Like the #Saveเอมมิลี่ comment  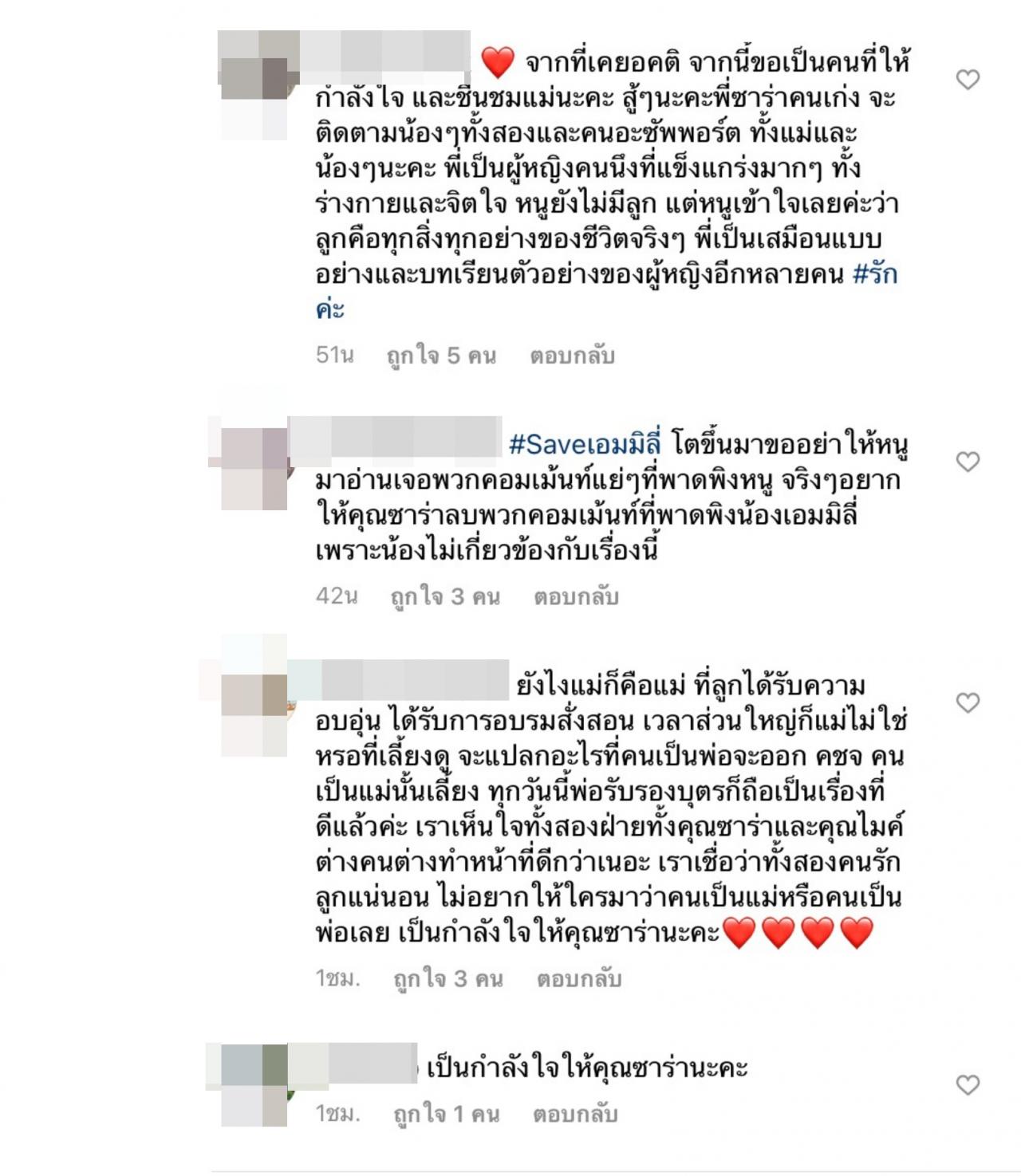[x=967, y=462]
